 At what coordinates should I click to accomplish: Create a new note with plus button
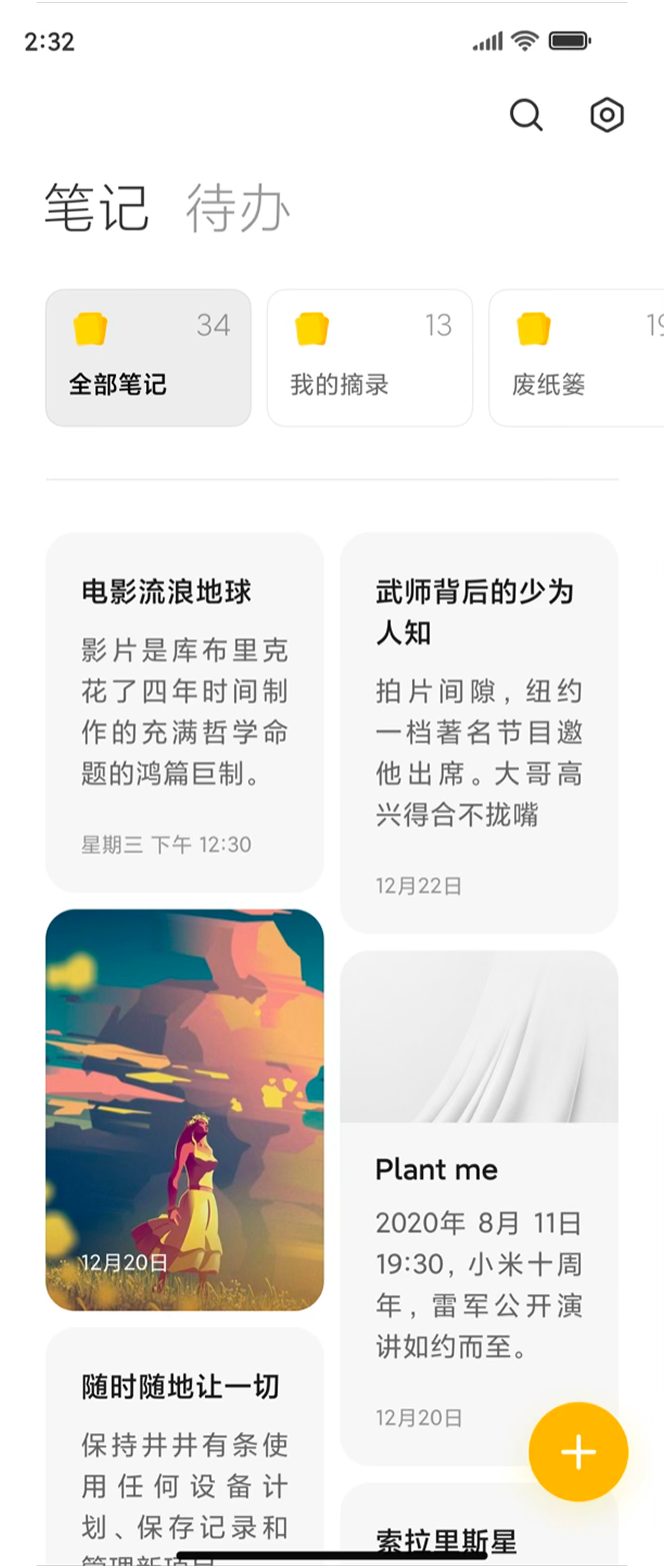coord(578,1452)
